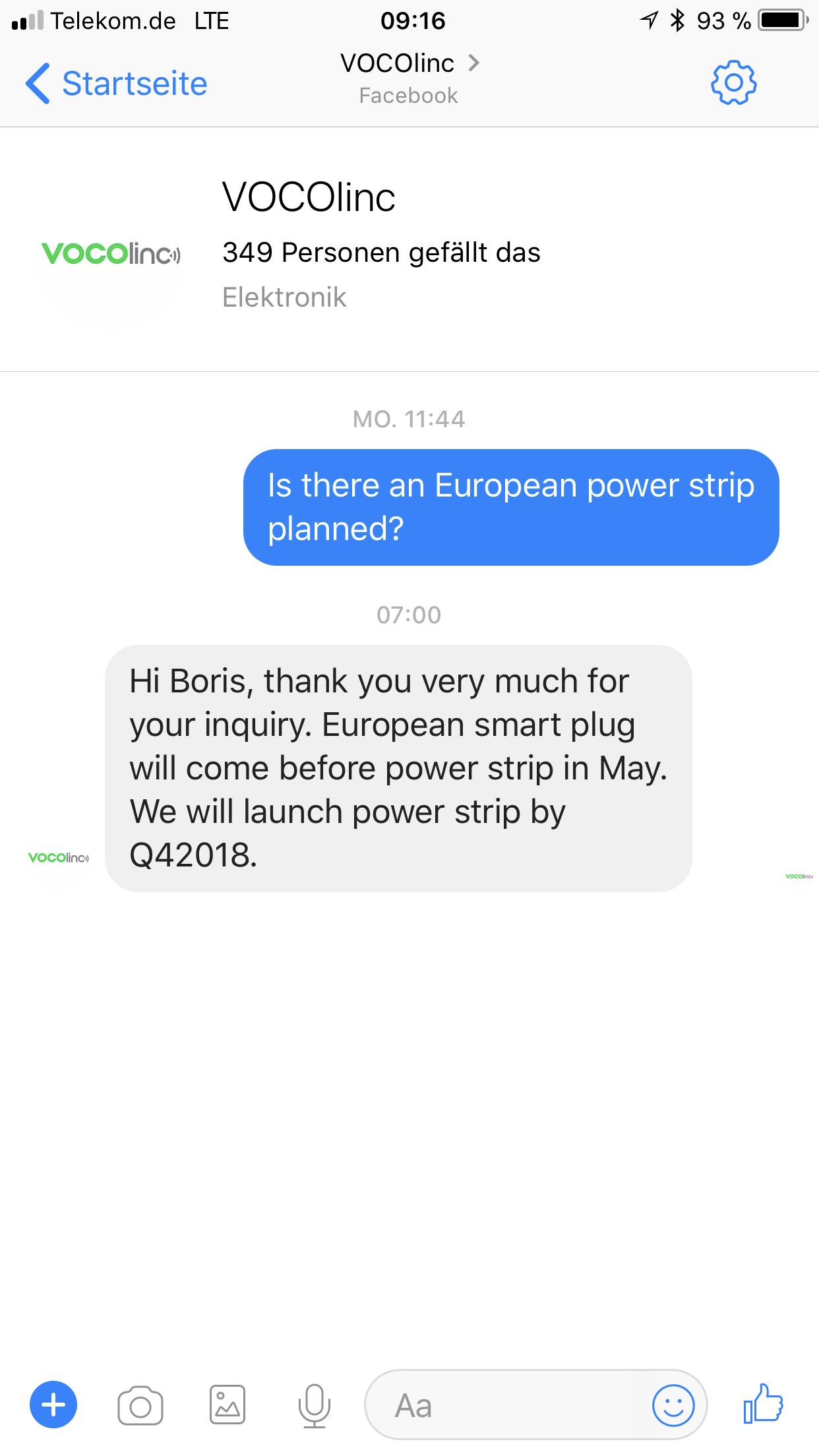
Task: Go back to Startseite
Action: [117, 84]
